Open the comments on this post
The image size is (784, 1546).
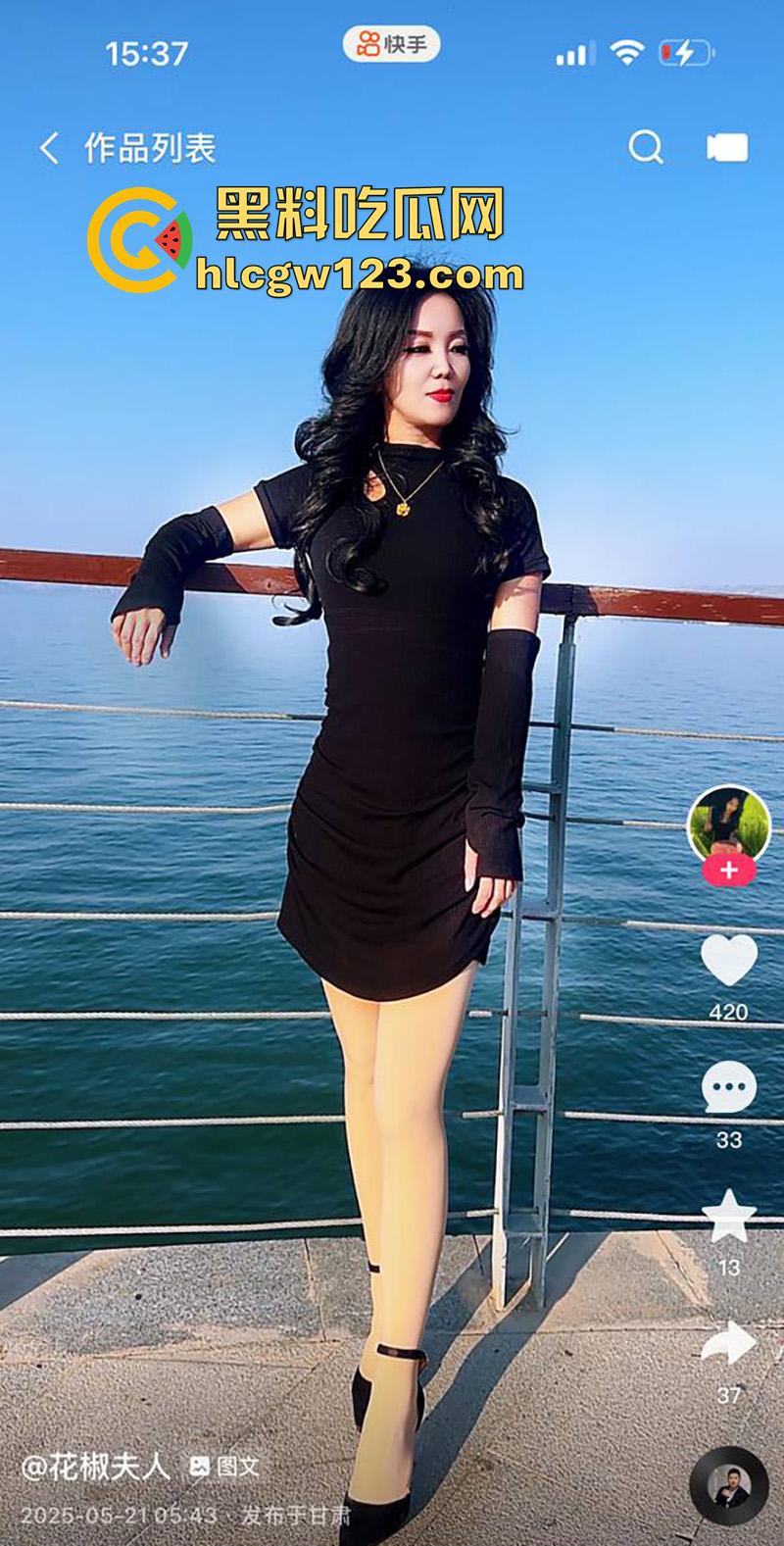tap(729, 1088)
